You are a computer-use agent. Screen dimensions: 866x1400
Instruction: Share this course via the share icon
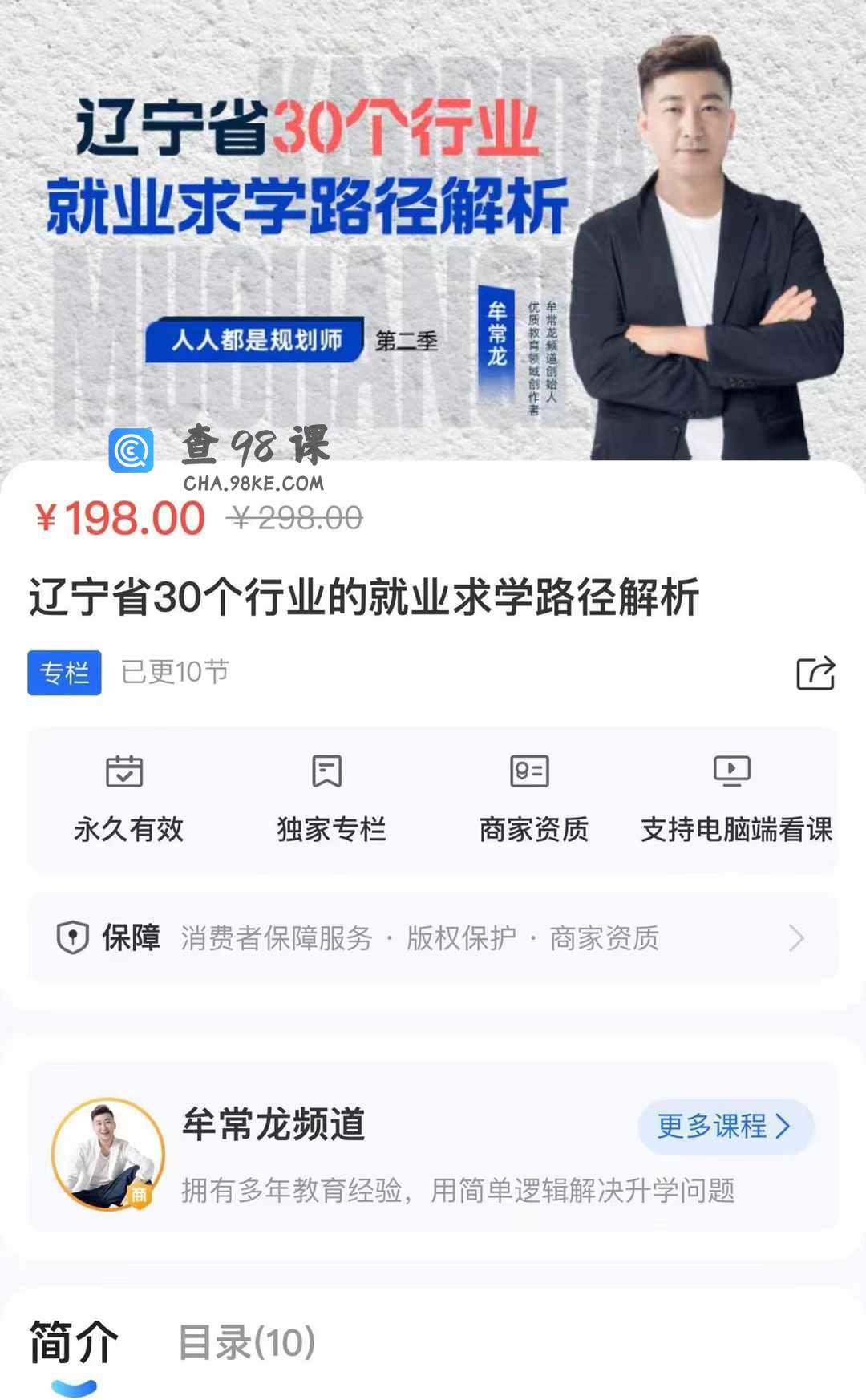point(815,673)
